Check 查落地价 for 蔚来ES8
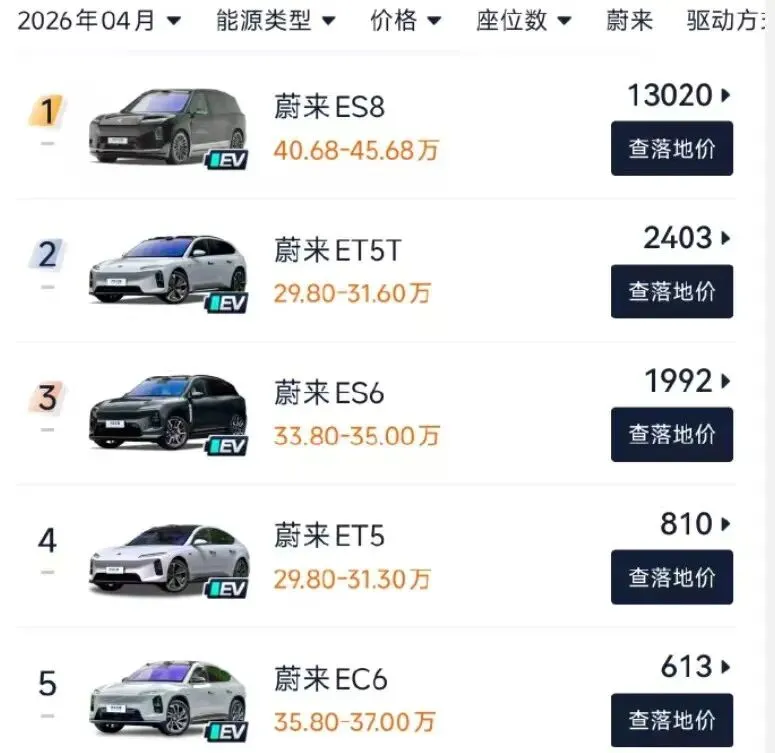This screenshot has height=753, width=775. pyautogui.click(x=672, y=148)
